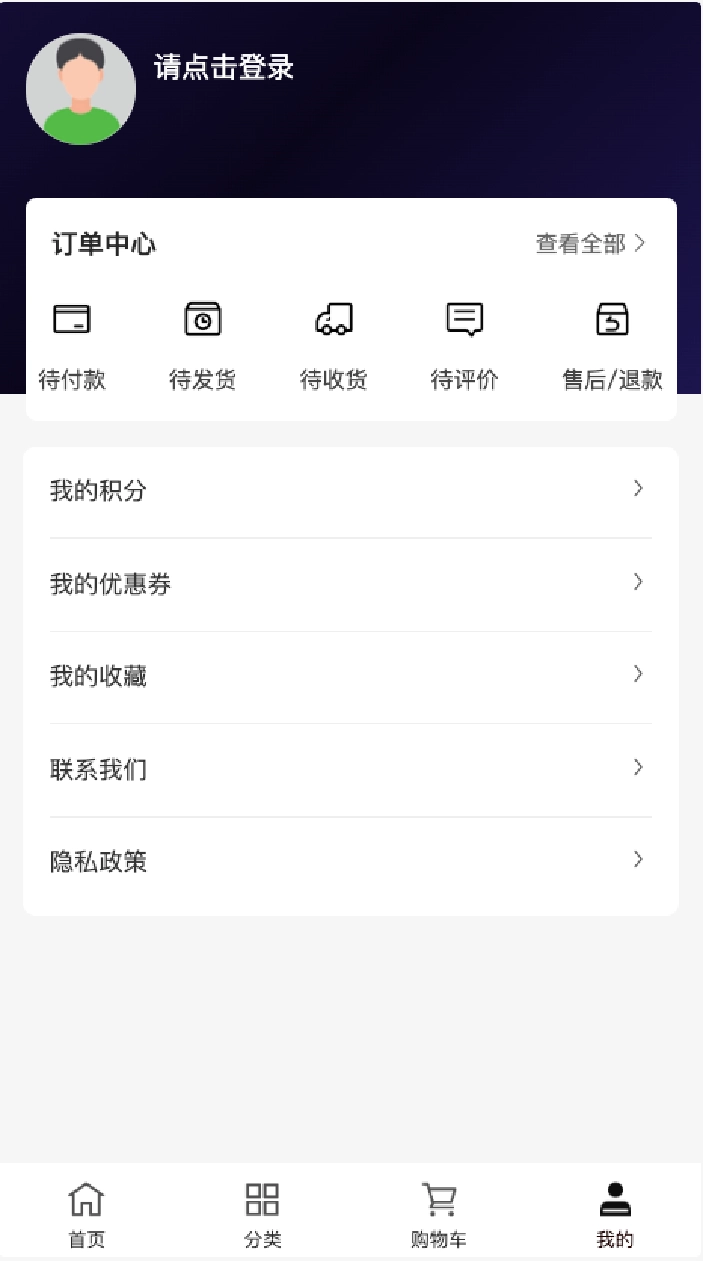This screenshot has width=720, height=1280.
Task: Expand 我的积分 via its chevron
Action: 638,489
